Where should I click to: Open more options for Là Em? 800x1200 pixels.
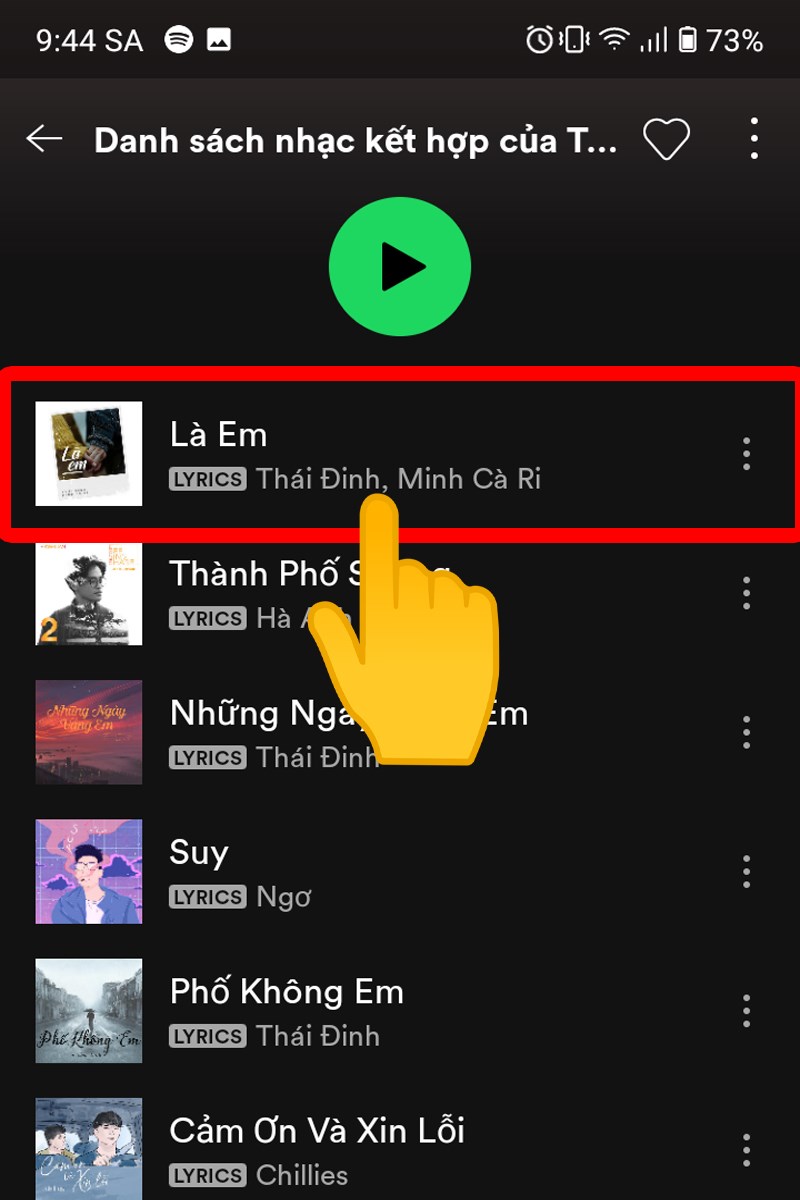(746, 454)
